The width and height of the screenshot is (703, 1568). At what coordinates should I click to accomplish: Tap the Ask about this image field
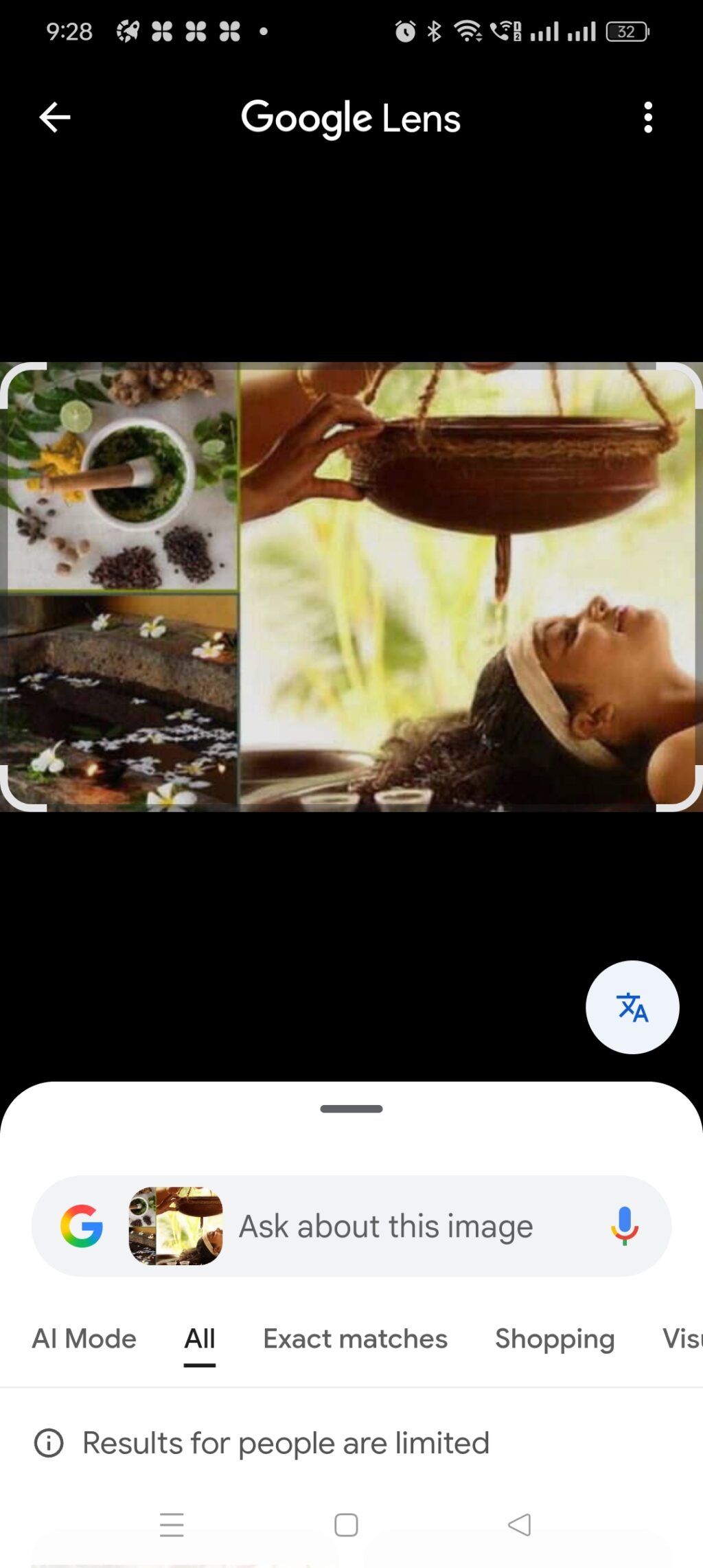tap(386, 1227)
